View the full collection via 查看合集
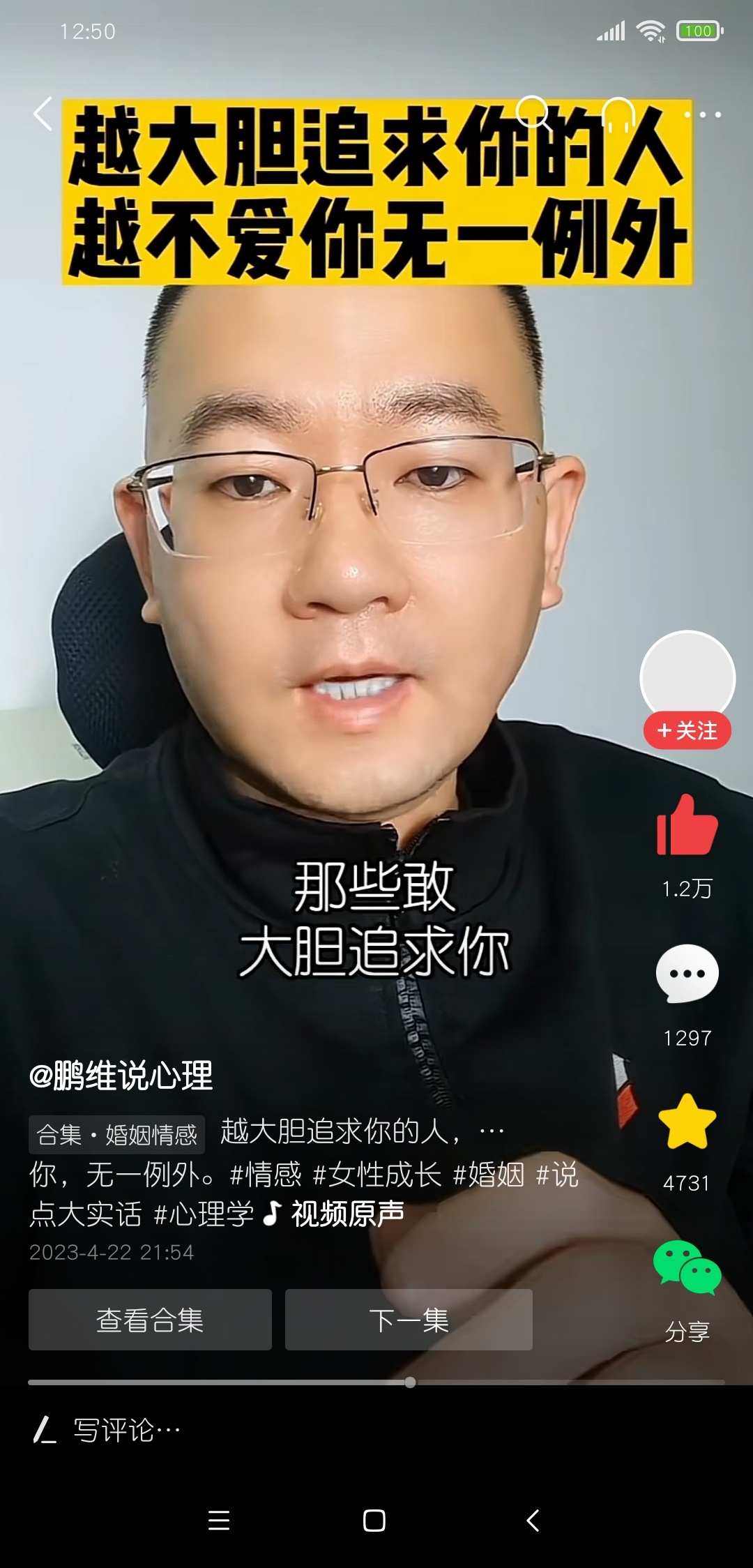753x1568 pixels. tap(150, 1320)
